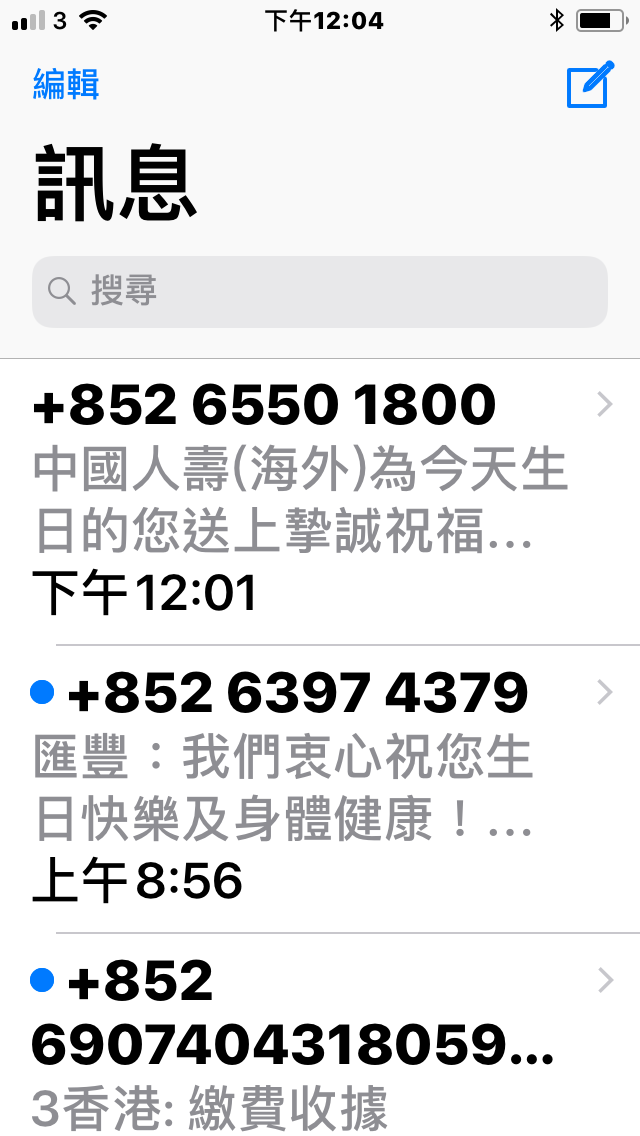Tap the 編輯 edit button
Viewport: 640px width, 1136px height.
[x=66, y=85]
